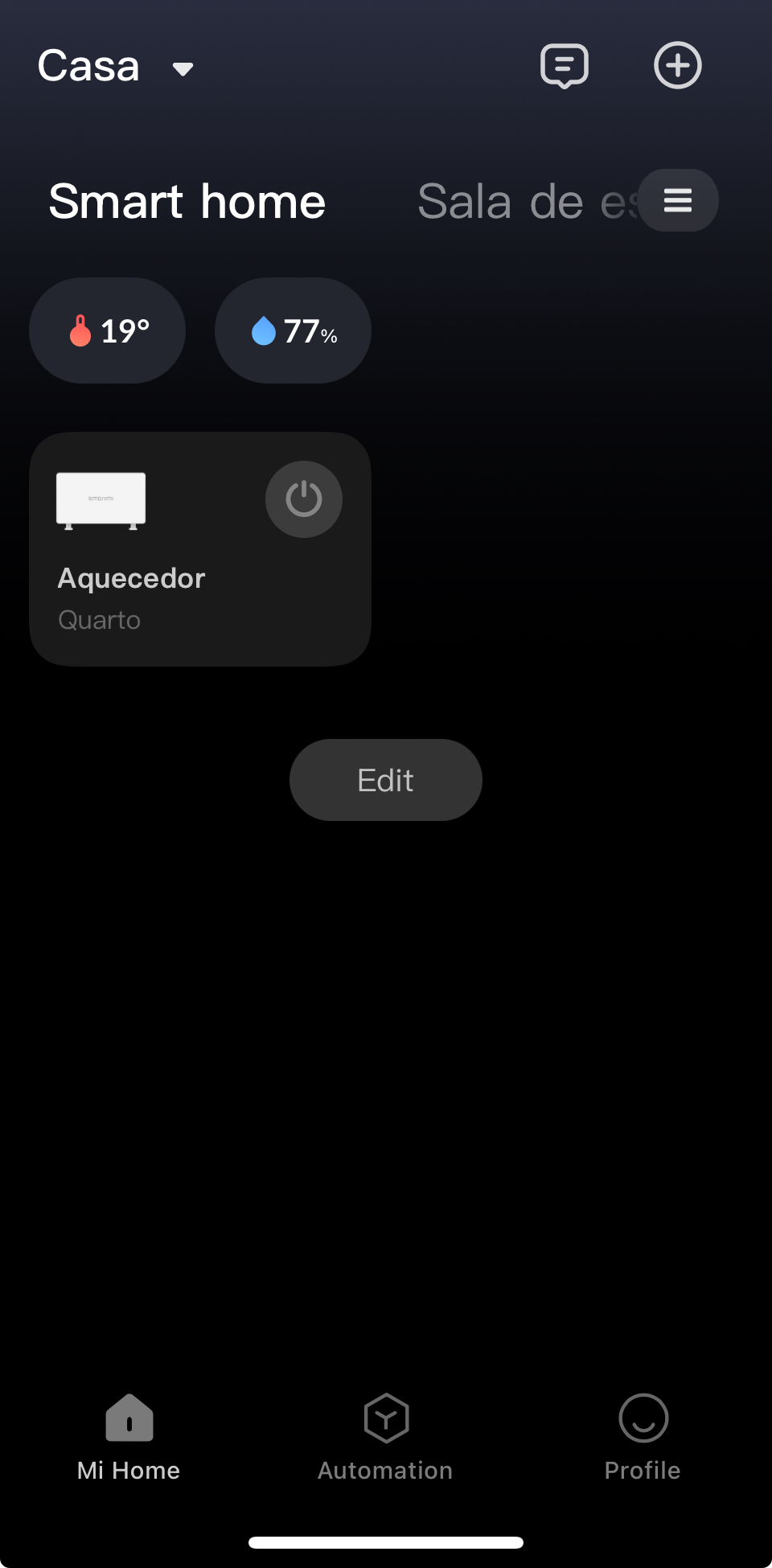
Task: Go to the Profile tab
Action: (643, 1438)
